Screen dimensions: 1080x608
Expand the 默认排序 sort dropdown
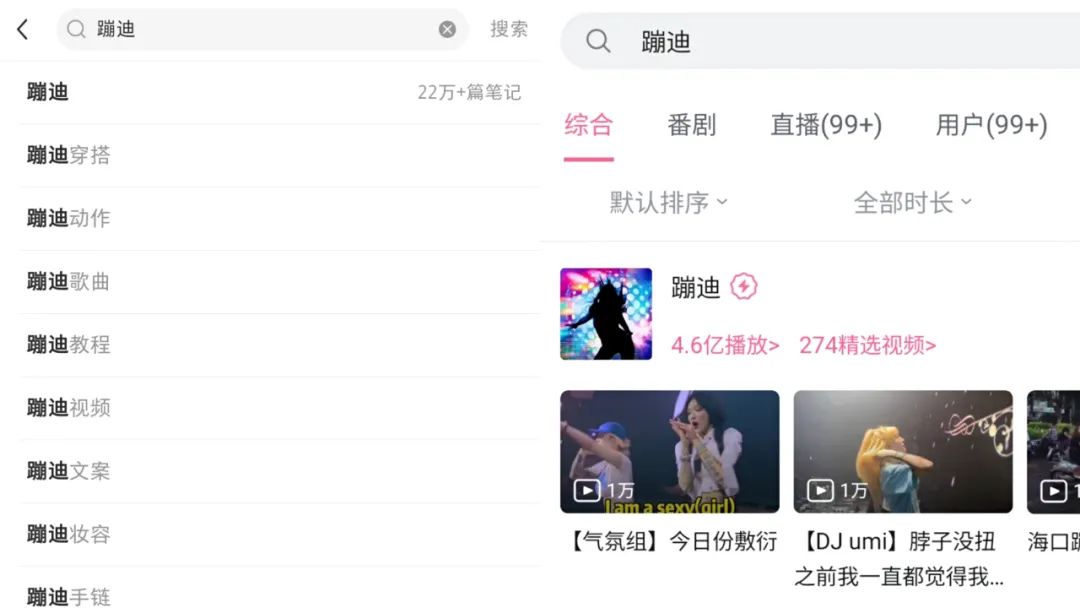669,203
